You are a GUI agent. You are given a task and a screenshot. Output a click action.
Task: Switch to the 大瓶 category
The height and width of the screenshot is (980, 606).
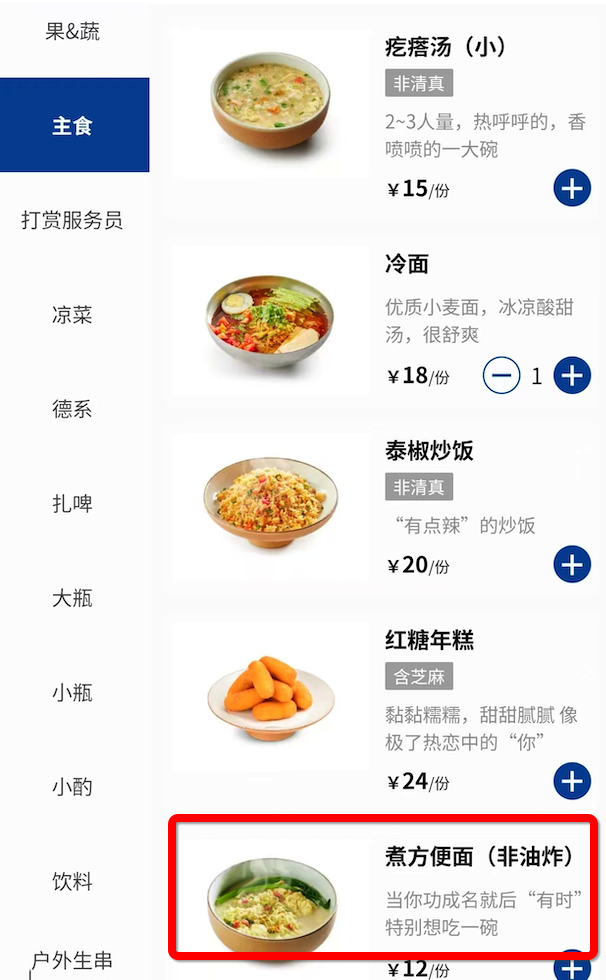tap(73, 598)
